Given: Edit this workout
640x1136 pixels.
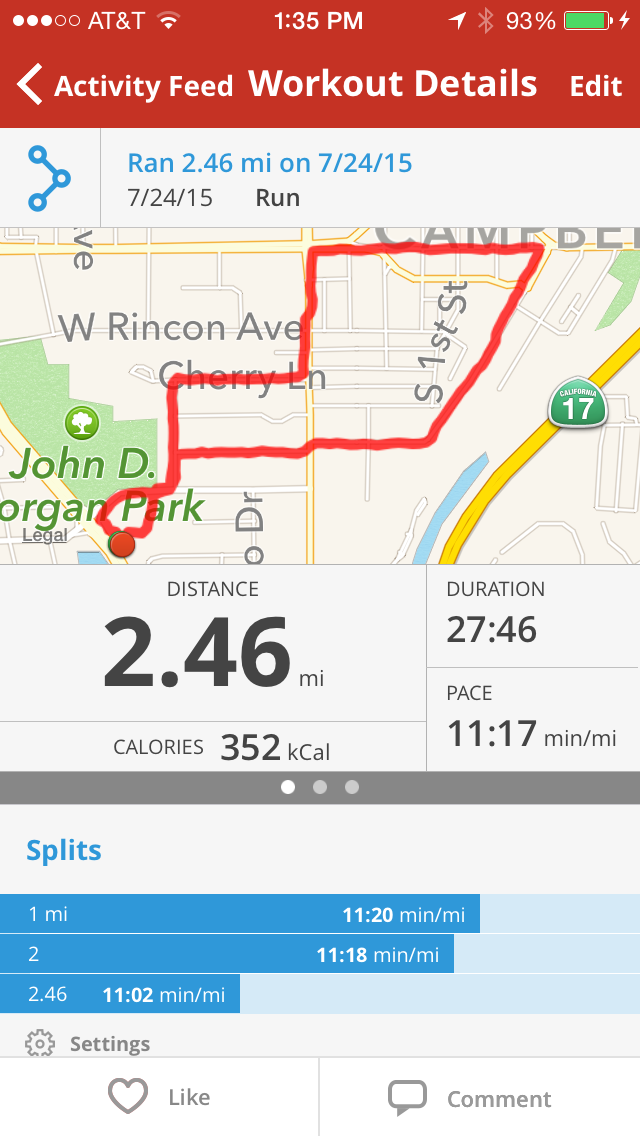Looking at the screenshot, I should pyautogui.click(x=596, y=86).
